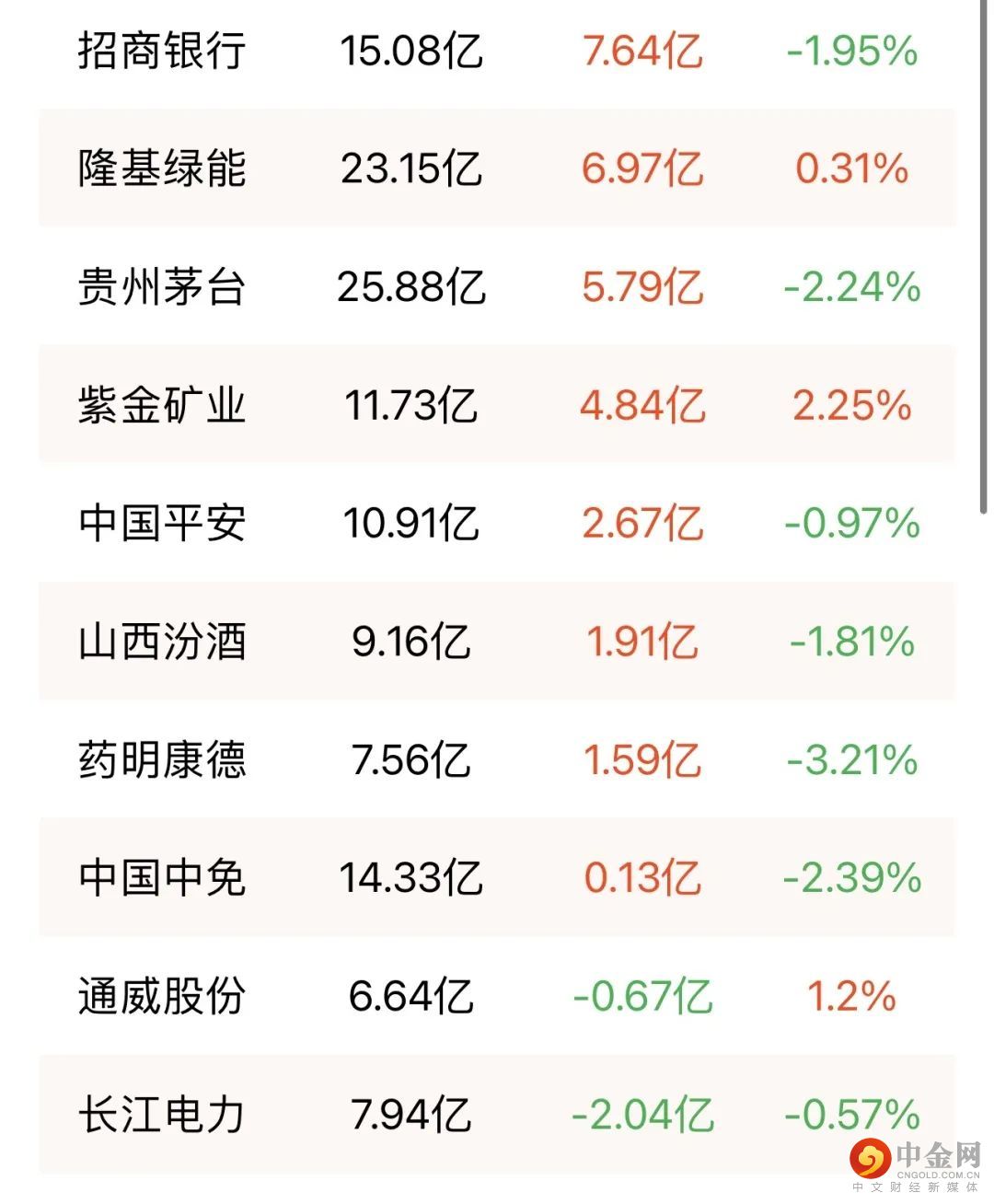Viewport: 994px width, 1204px height.
Task: Open 通威股份 stock details
Action: pos(162,996)
